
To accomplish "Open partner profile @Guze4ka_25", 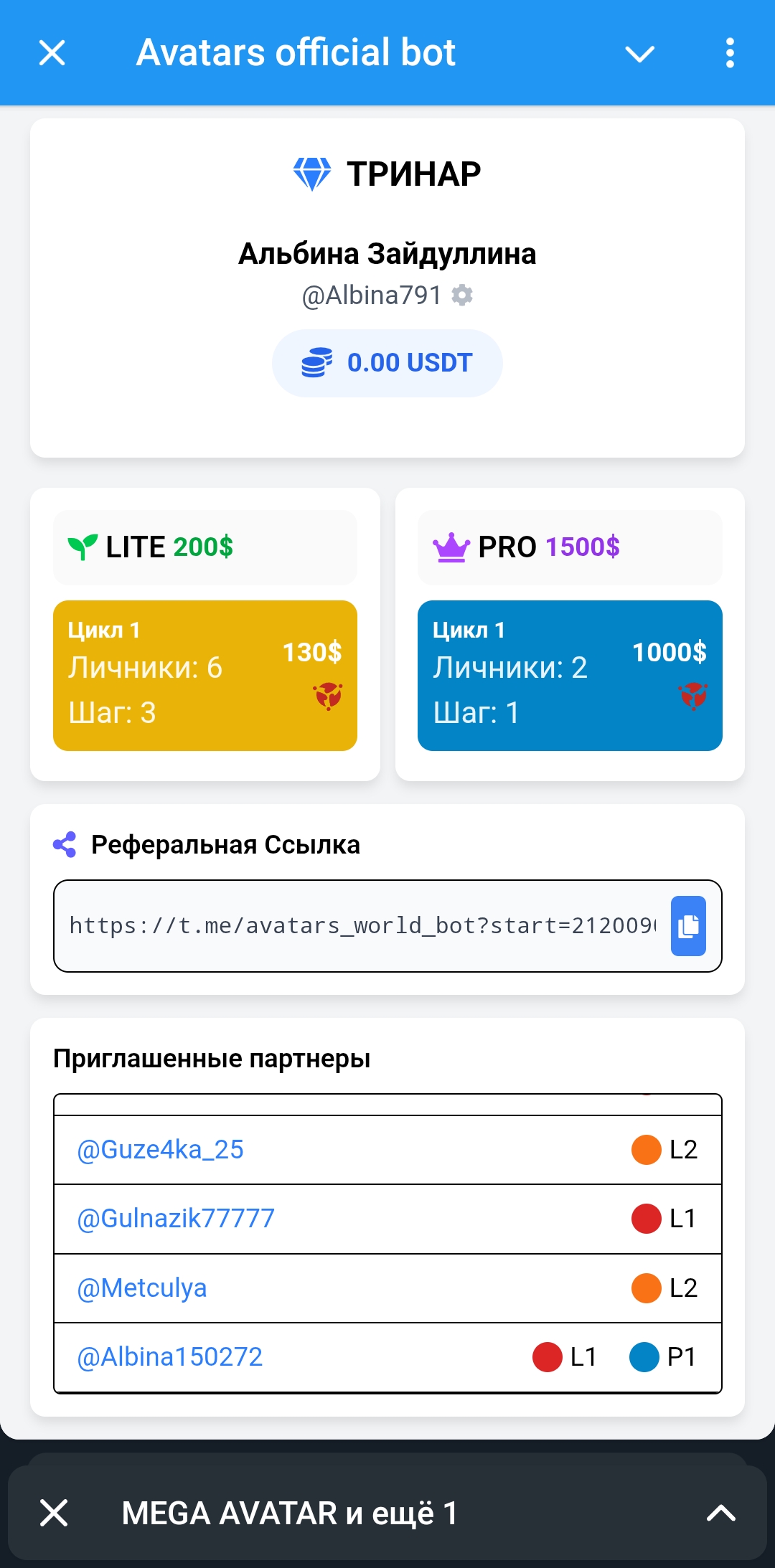I will [x=161, y=1150].
